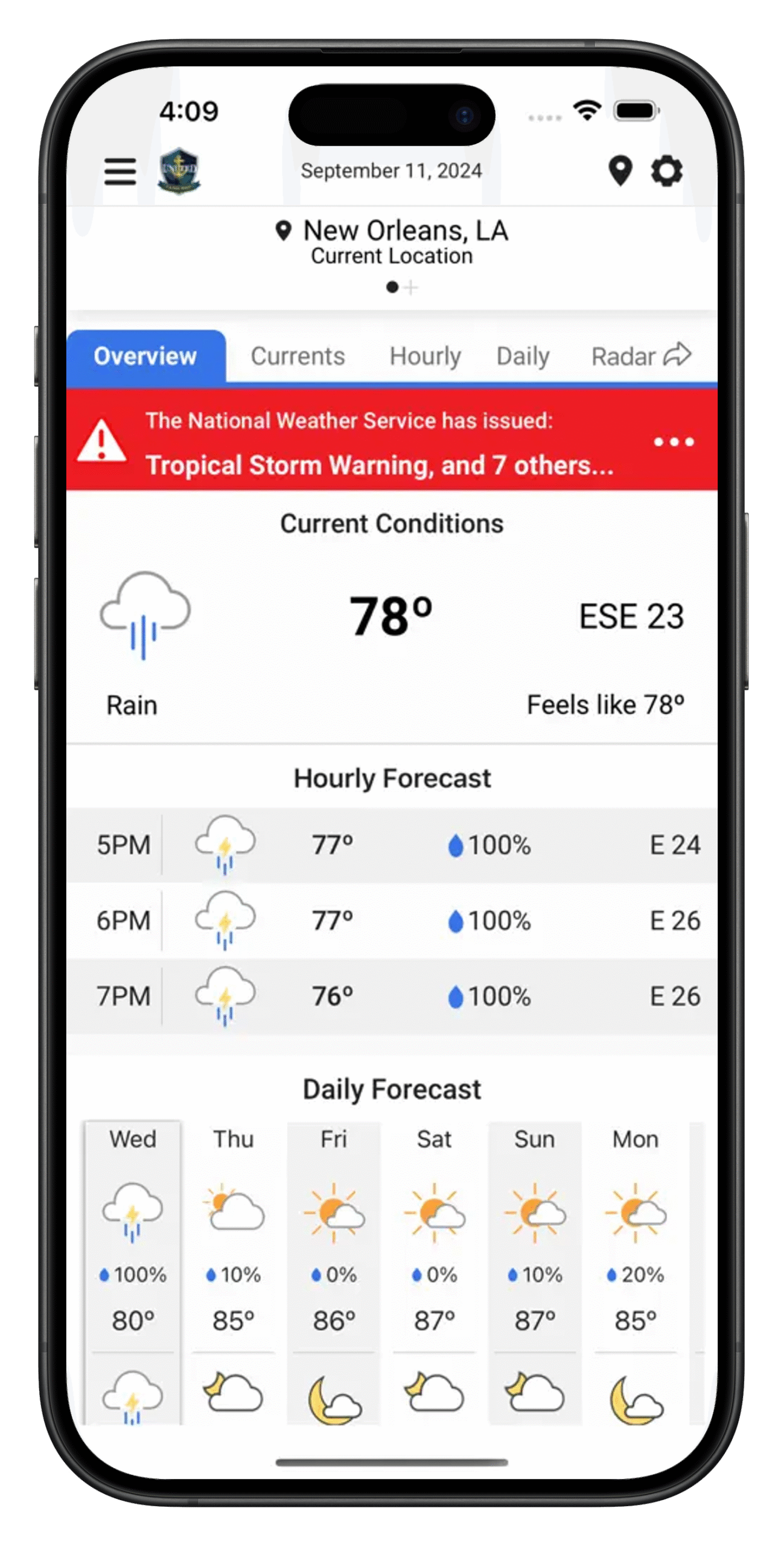This screenshot has width=784, height=1546.
Task: Open the Radar tab
Action: [x=640, y=356]
